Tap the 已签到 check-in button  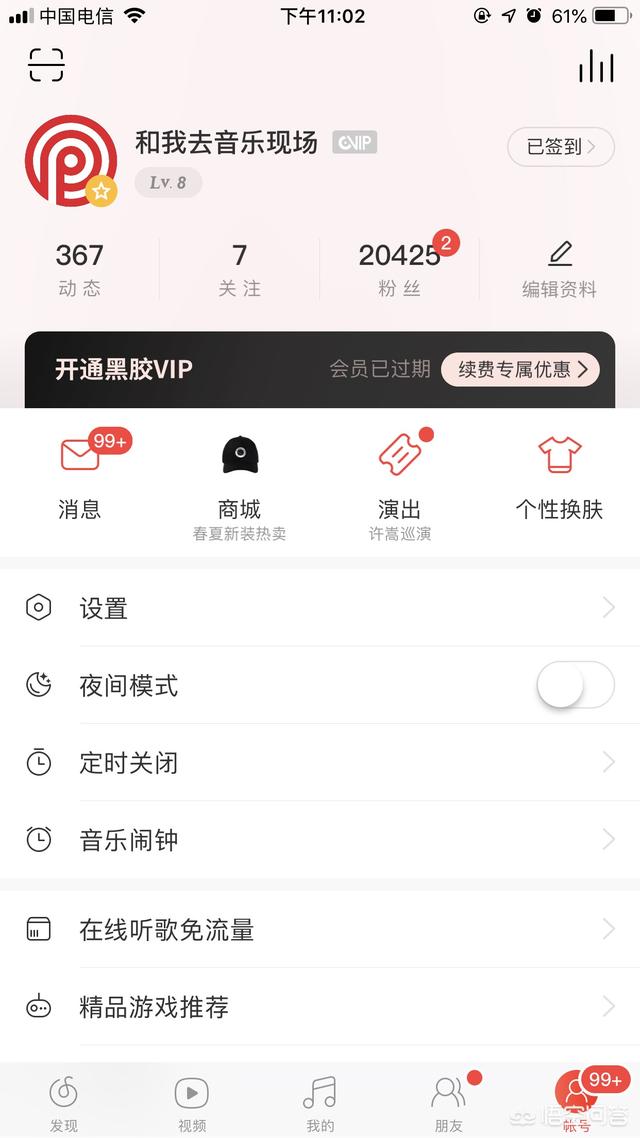(561, 147)
